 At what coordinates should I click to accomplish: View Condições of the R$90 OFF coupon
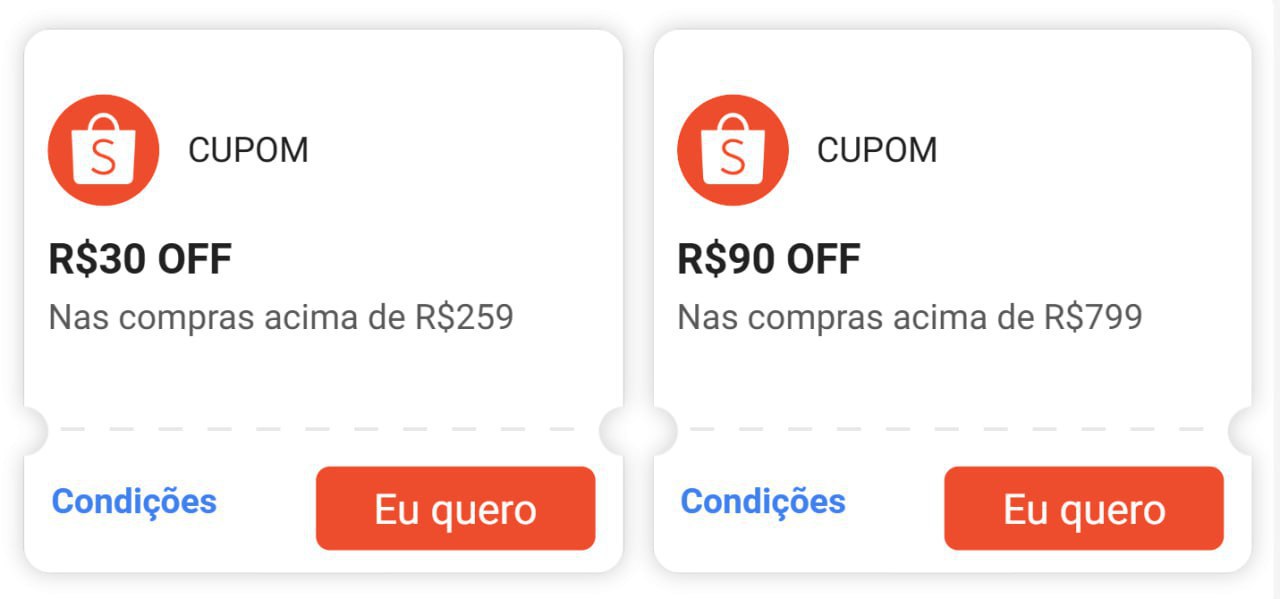point(762,501)
